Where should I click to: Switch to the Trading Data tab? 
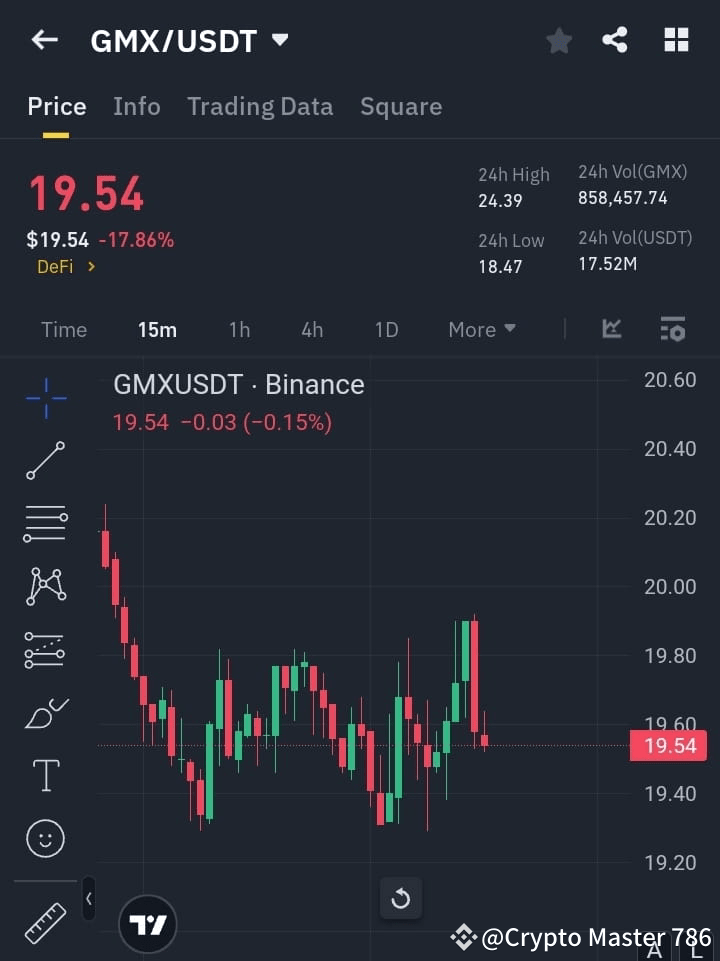pyautogui.click(x=260, y=106)
